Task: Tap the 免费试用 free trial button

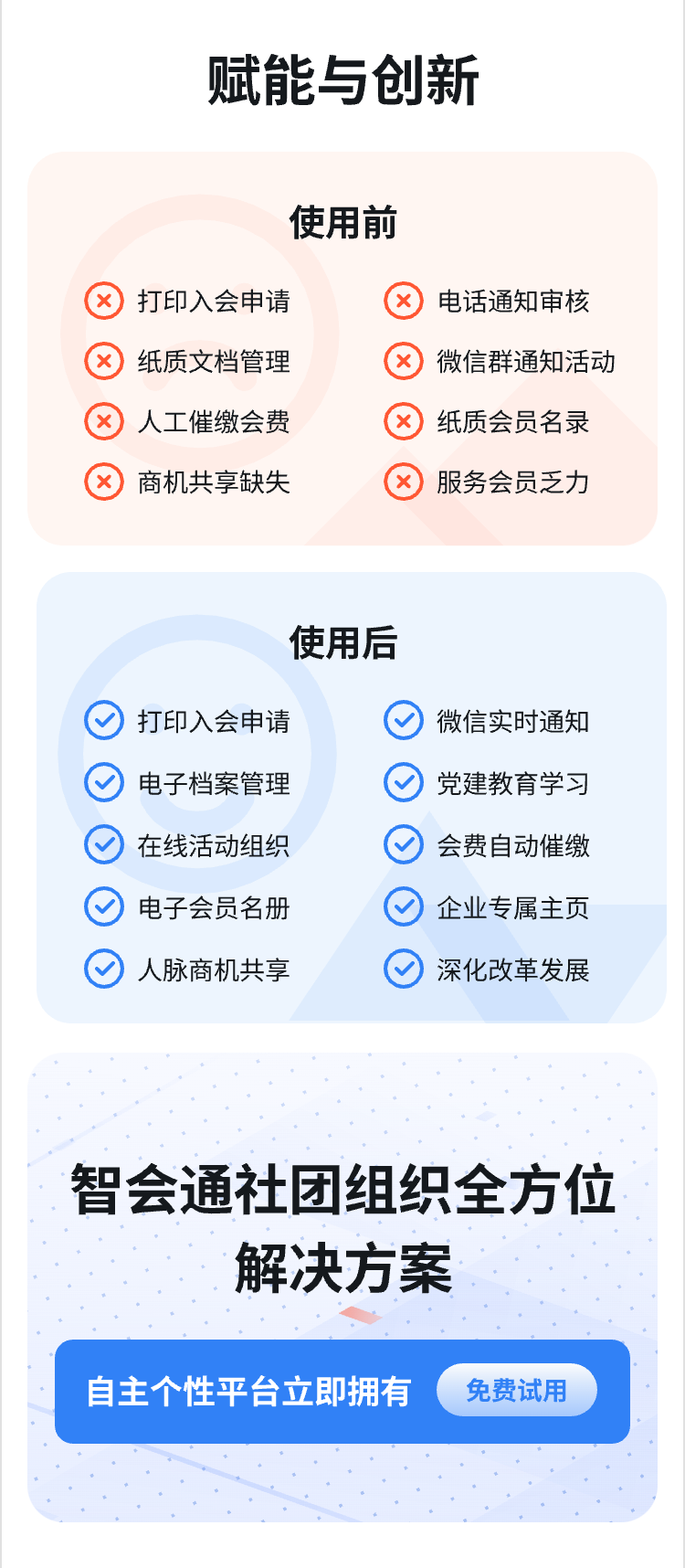Action: 517,1391
